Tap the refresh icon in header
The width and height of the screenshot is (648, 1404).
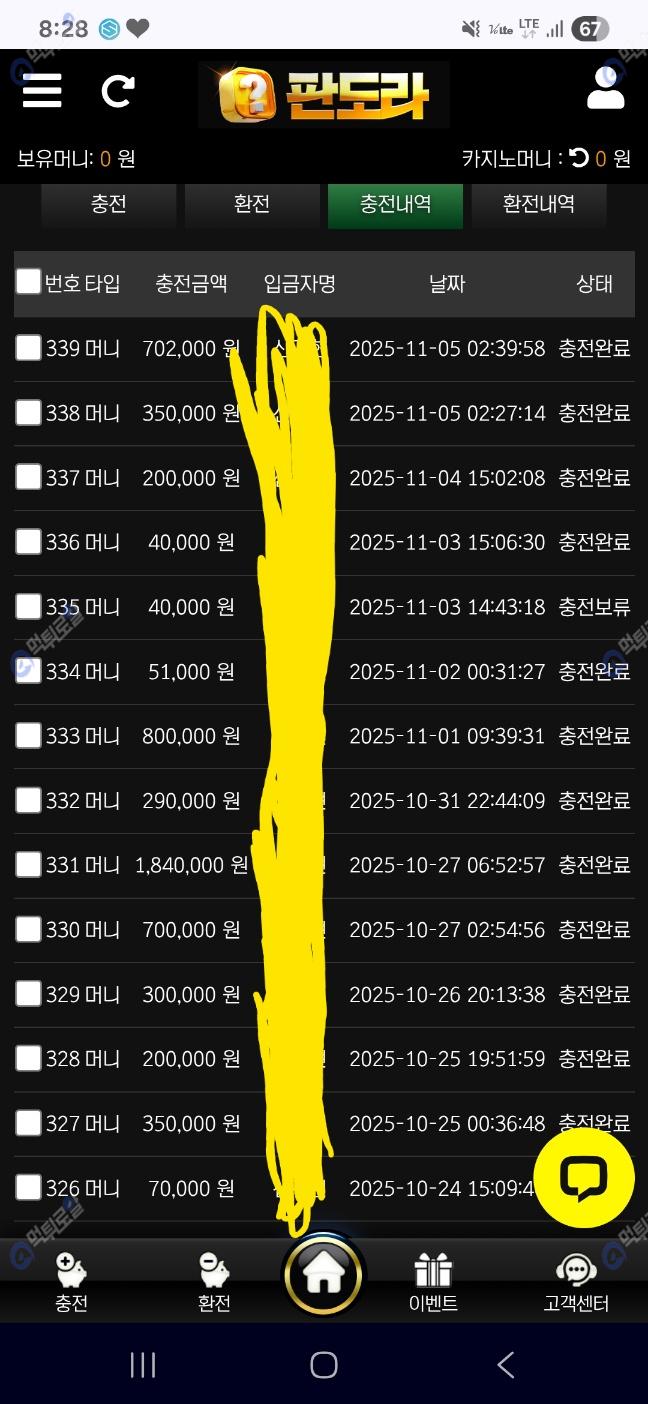[118, 91]
